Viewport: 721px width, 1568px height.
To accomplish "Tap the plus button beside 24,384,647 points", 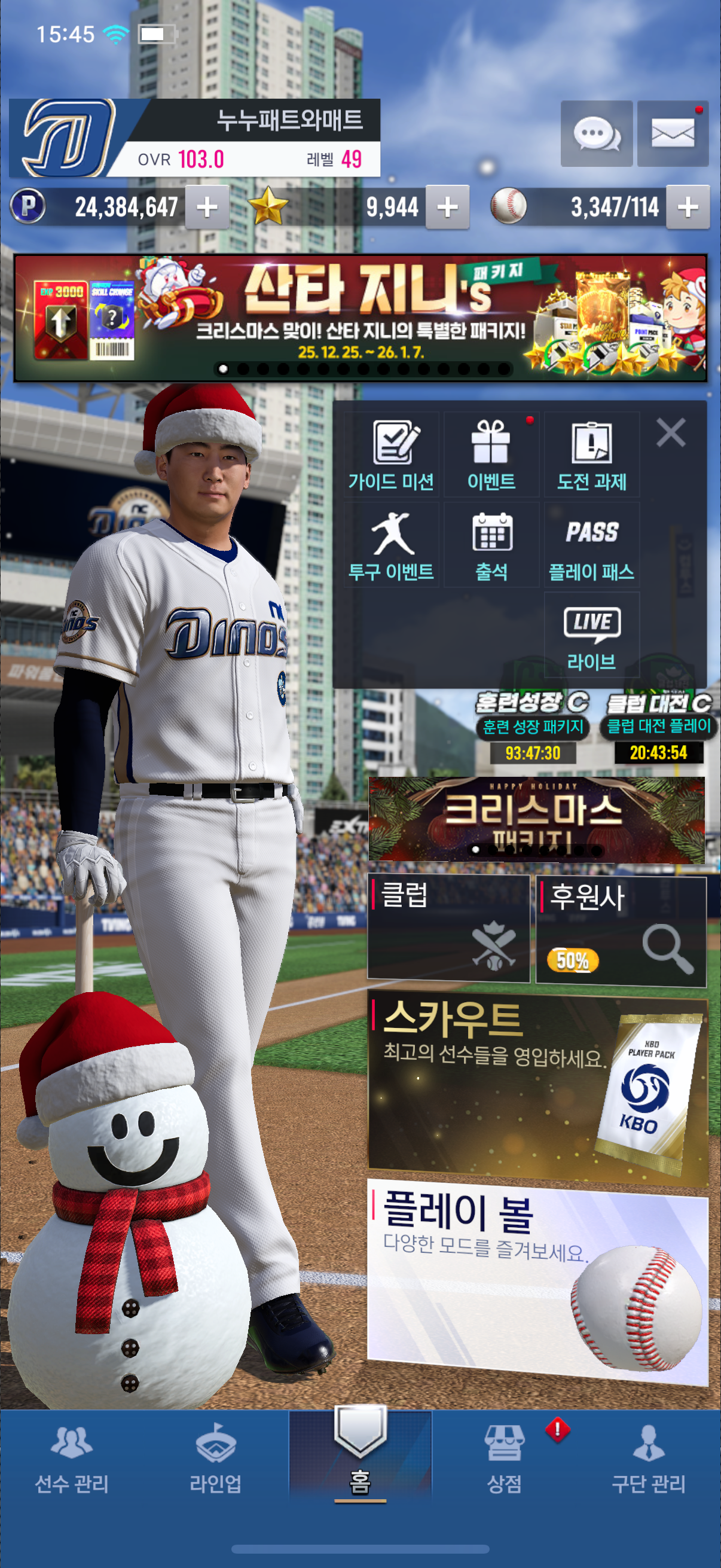I will 207,208.
